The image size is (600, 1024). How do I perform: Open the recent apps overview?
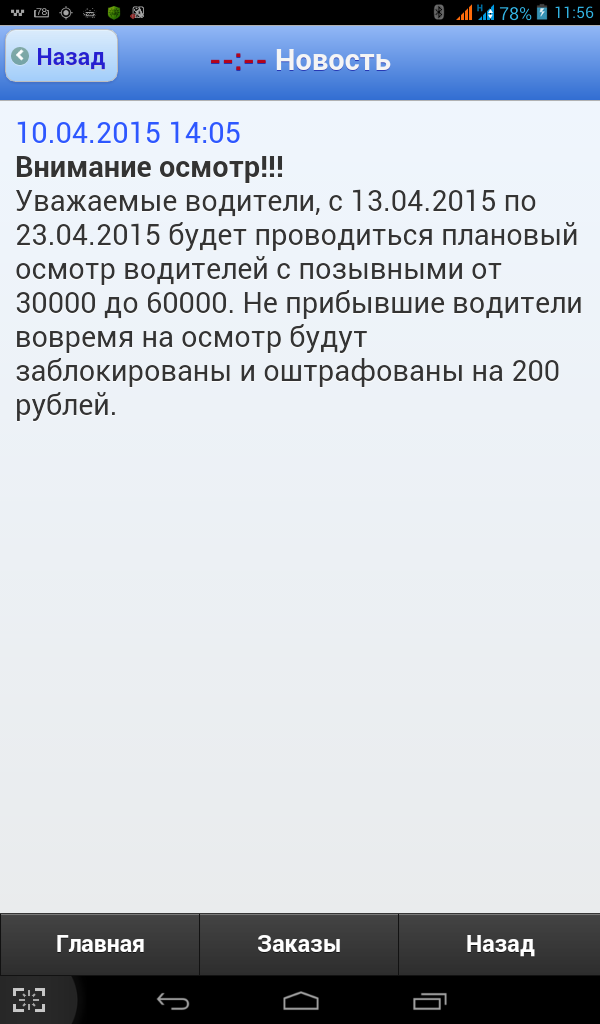click(x=430, y=1000)
